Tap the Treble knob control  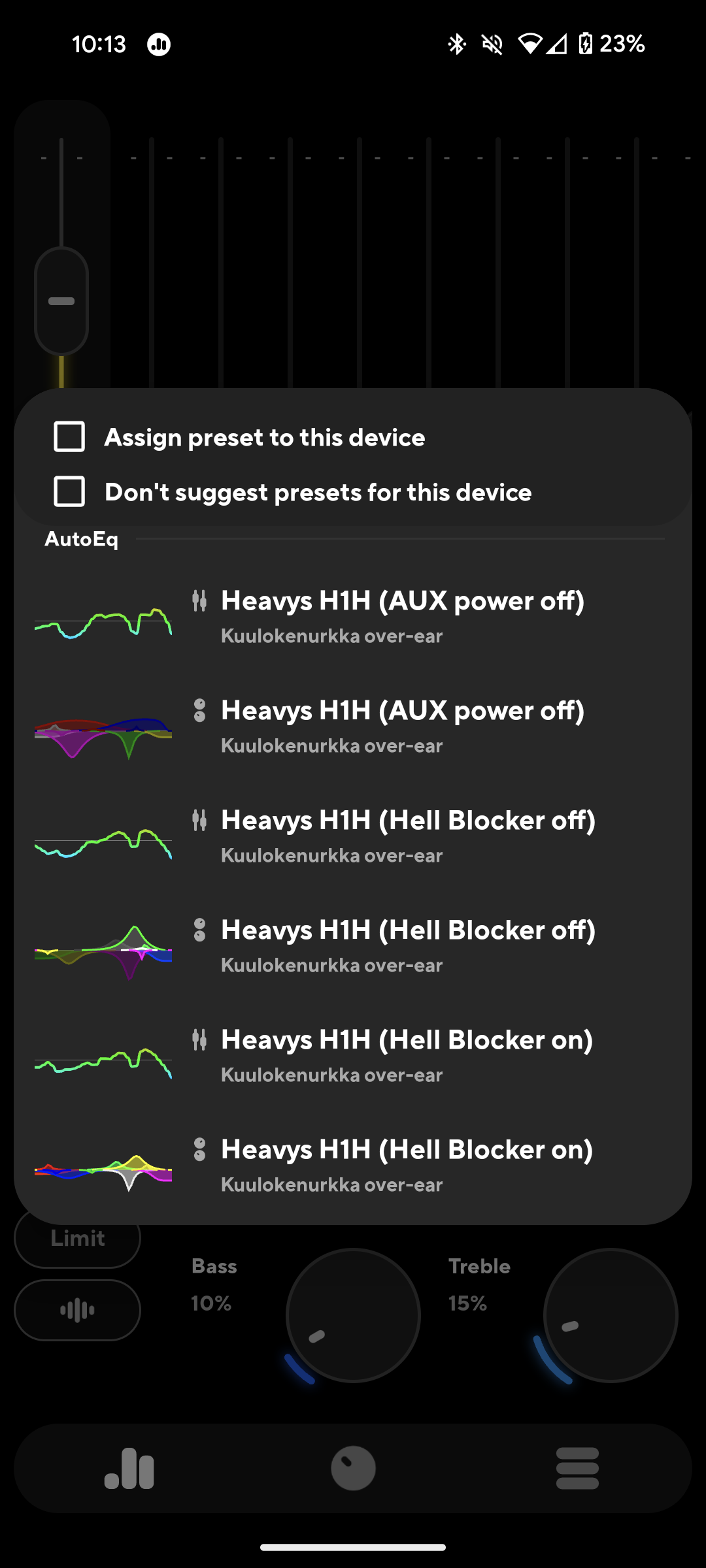[x=608, y=1315]
